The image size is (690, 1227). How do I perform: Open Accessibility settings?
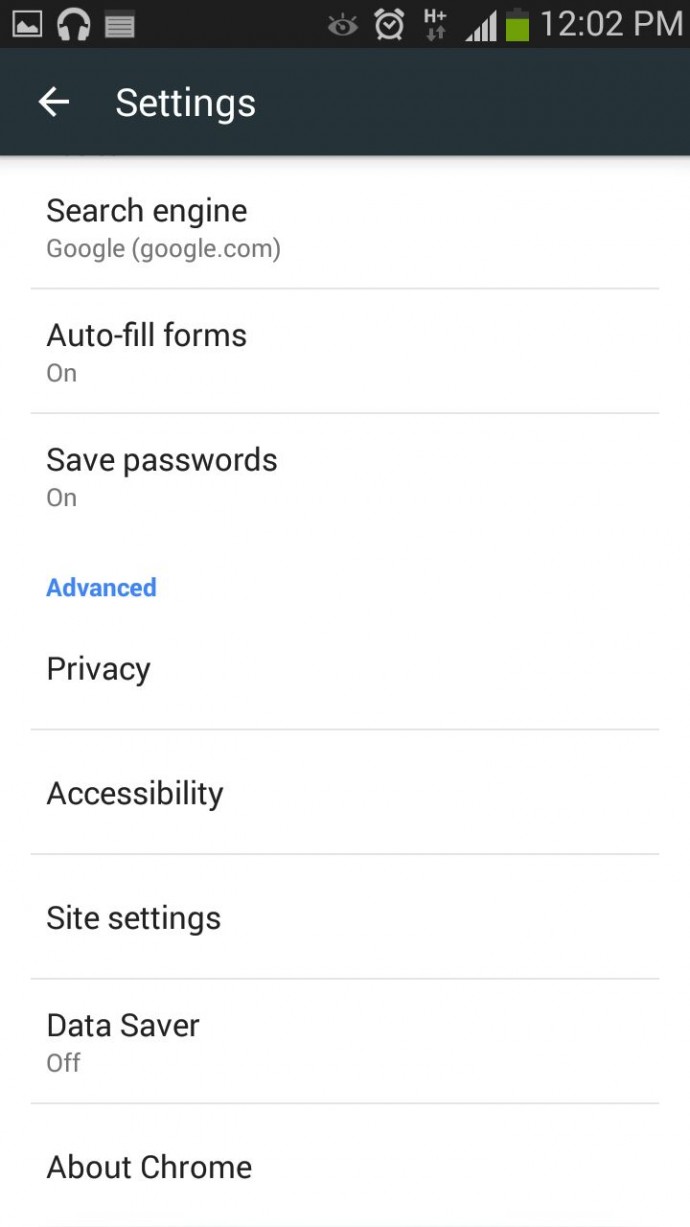[x=345, y=793]
